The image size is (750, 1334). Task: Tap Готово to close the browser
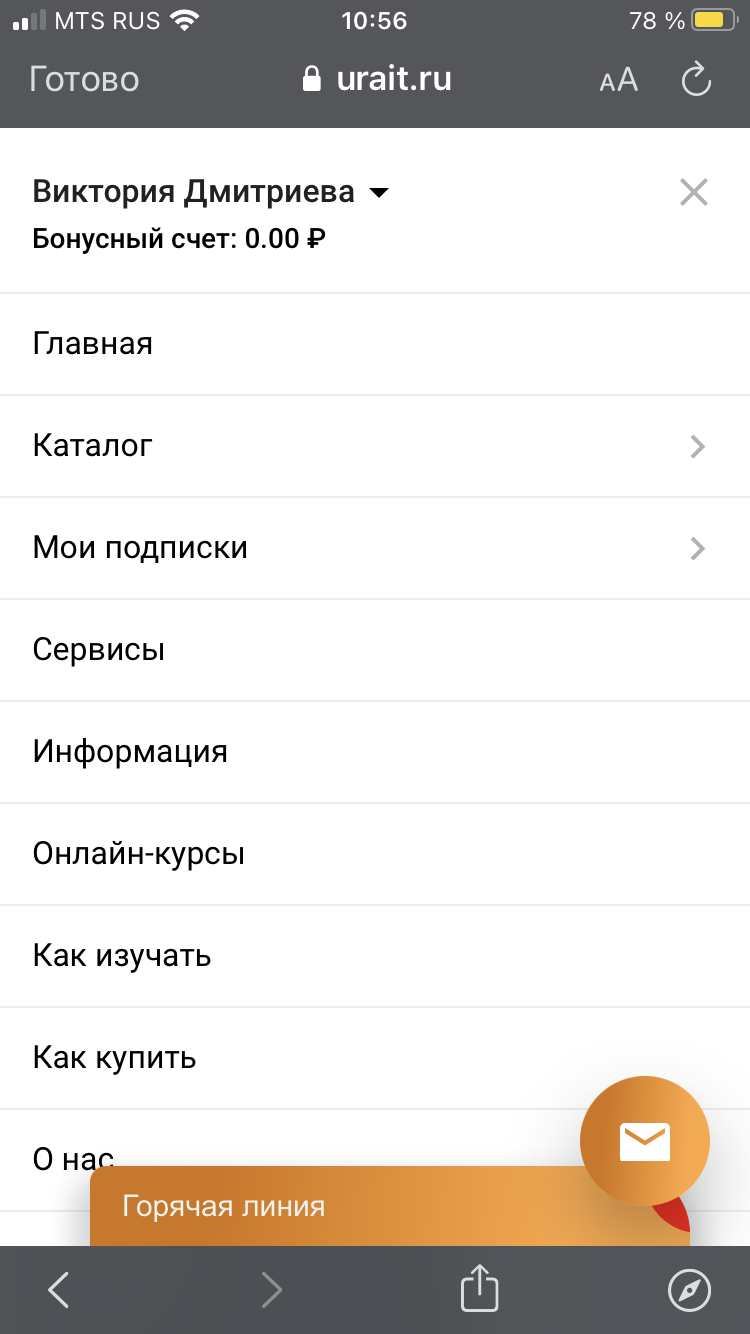tap(84, 79)
